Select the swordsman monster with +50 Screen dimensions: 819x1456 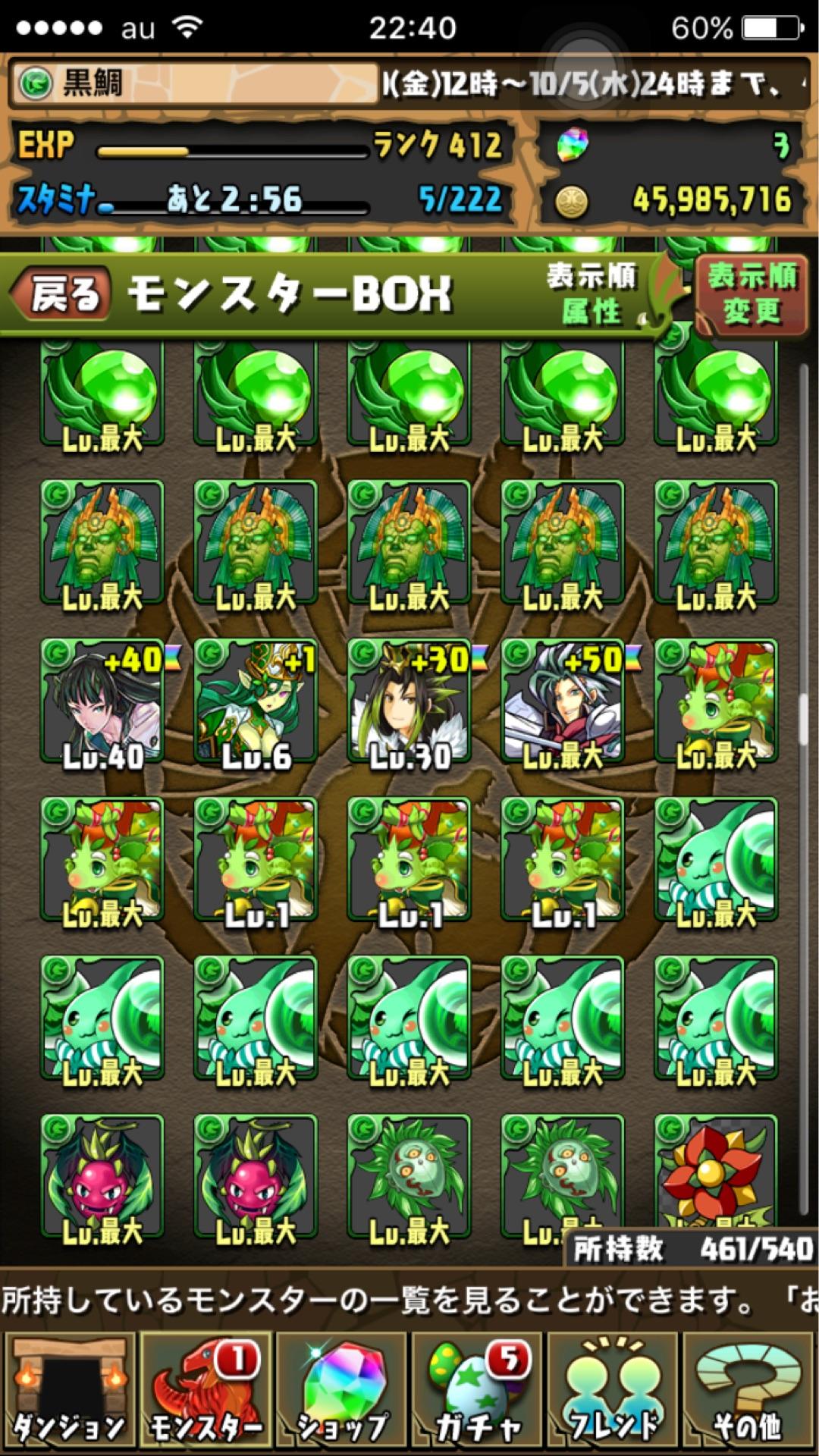coord(563,701)
